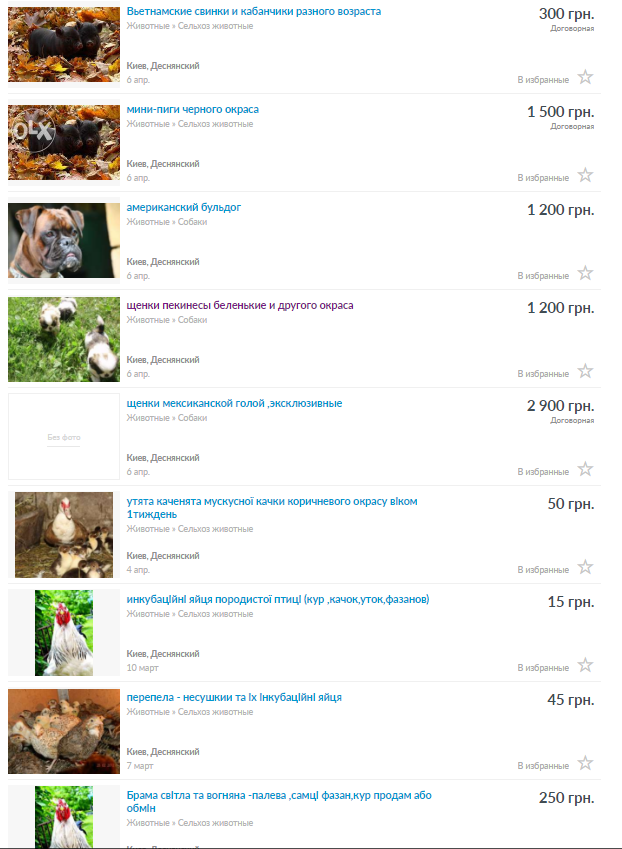Star the мини-пиги черного окраса listing

click(585, 175)
